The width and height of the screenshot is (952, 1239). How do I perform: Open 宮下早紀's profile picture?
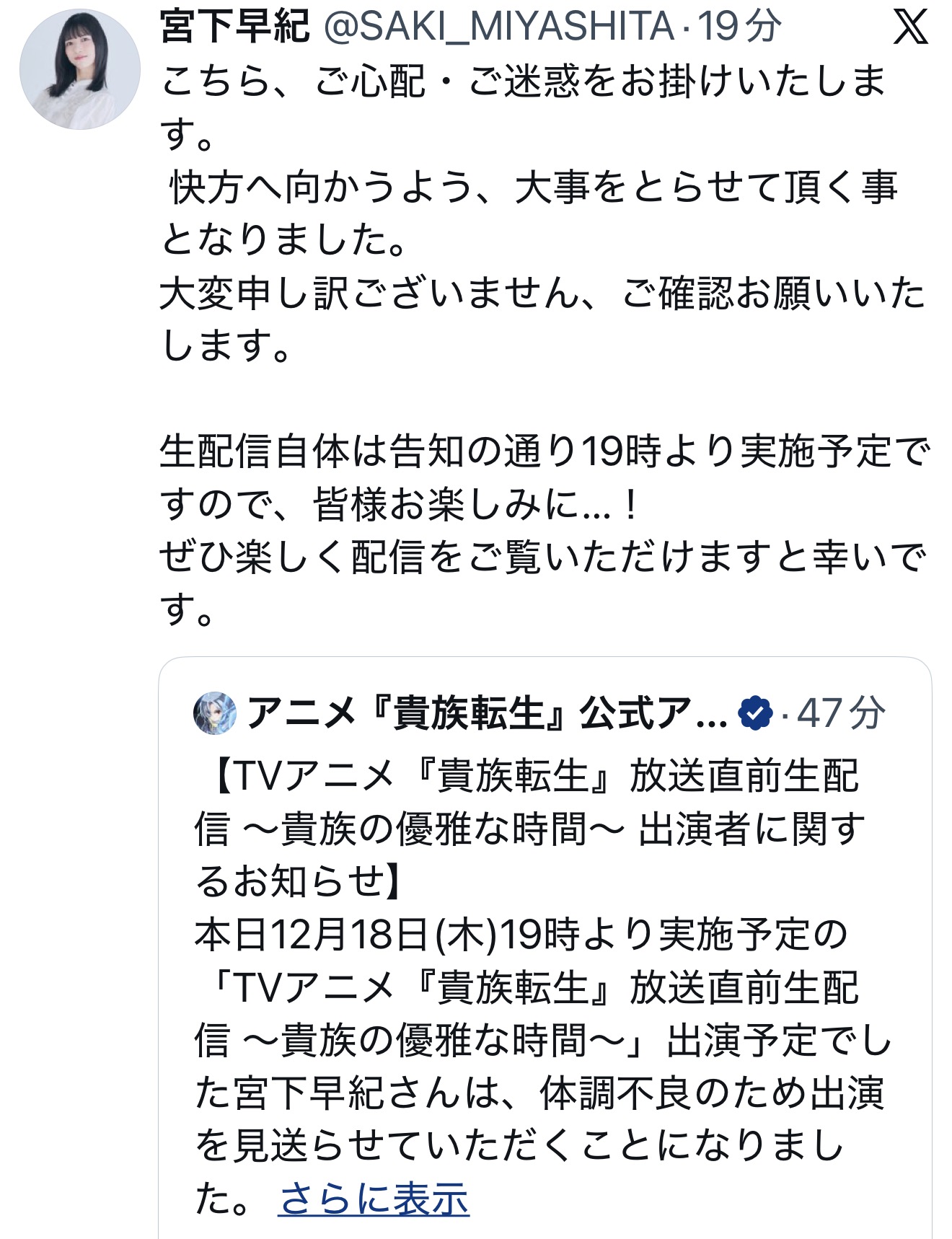(x=79, y=69)
